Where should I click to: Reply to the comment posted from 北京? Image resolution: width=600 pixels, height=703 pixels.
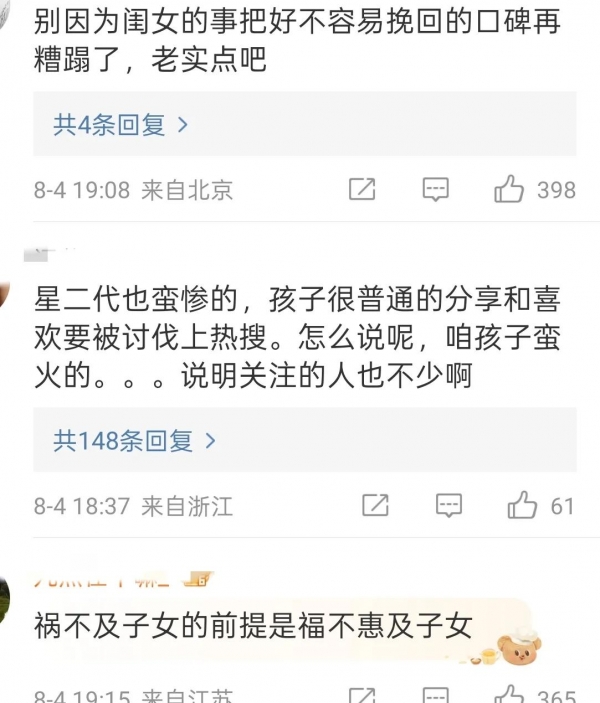(435, 189)
